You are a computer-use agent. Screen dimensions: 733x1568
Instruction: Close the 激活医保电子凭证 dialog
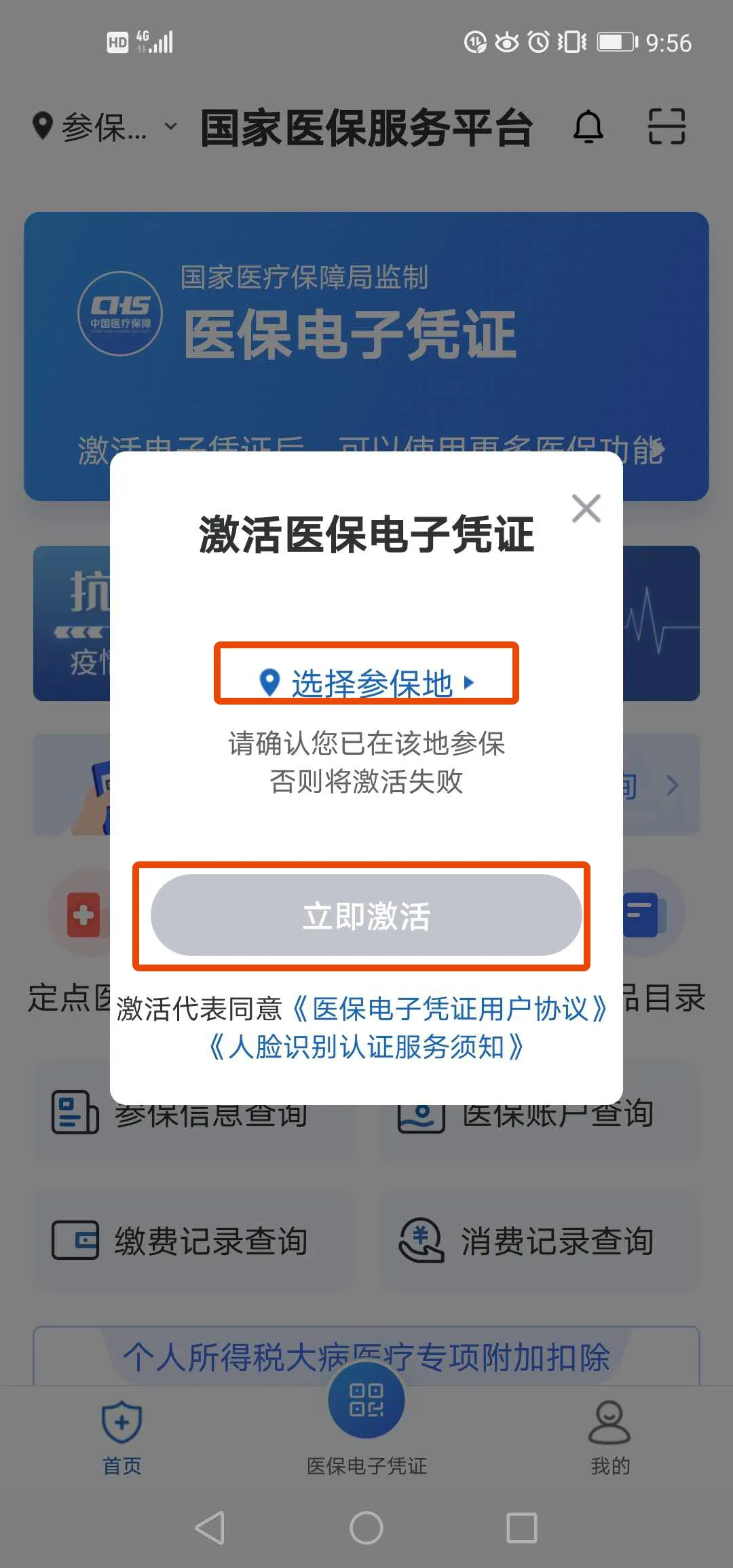pos(586,508)
